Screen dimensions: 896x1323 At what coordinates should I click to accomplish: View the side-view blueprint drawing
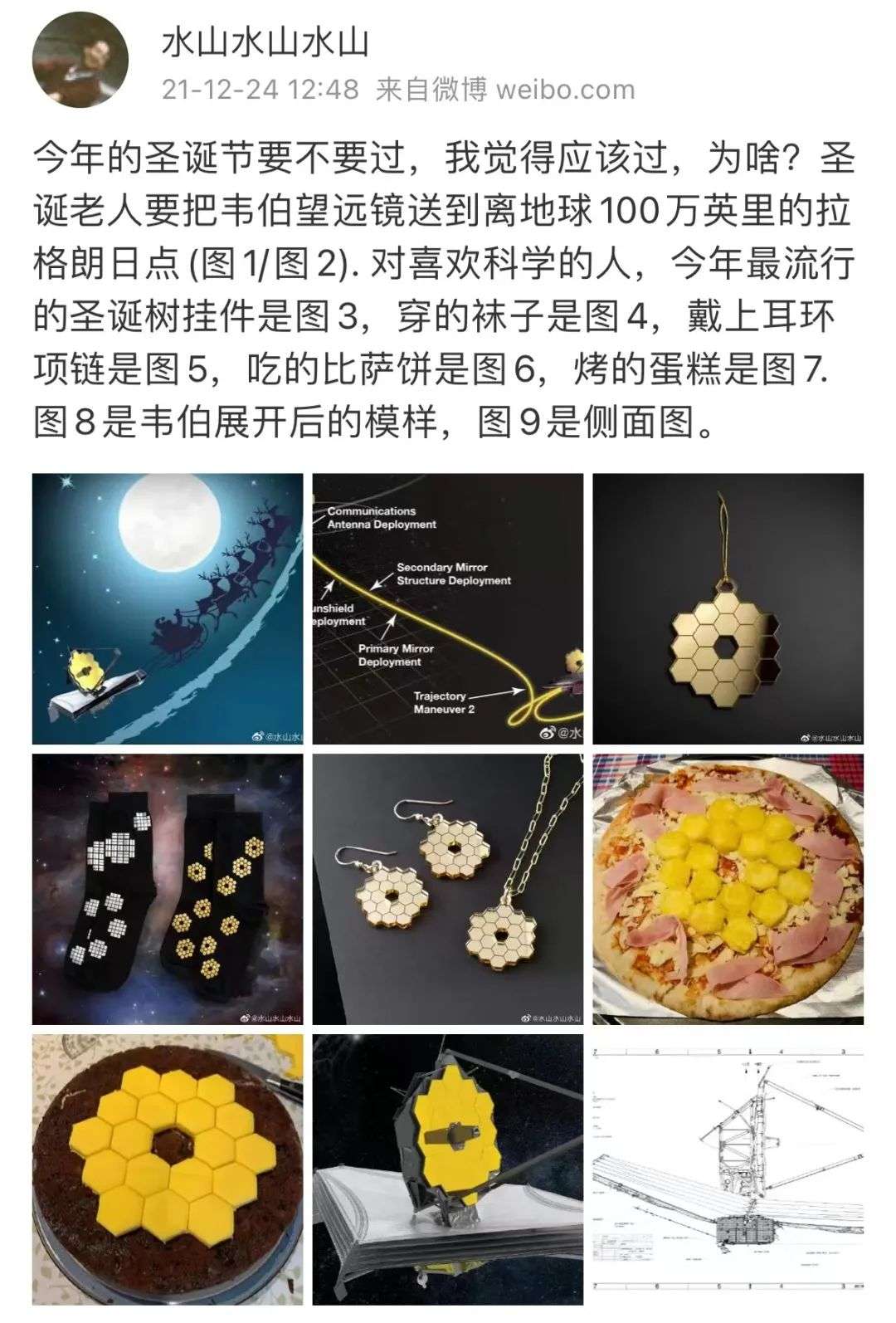[x=728, y=1169]
